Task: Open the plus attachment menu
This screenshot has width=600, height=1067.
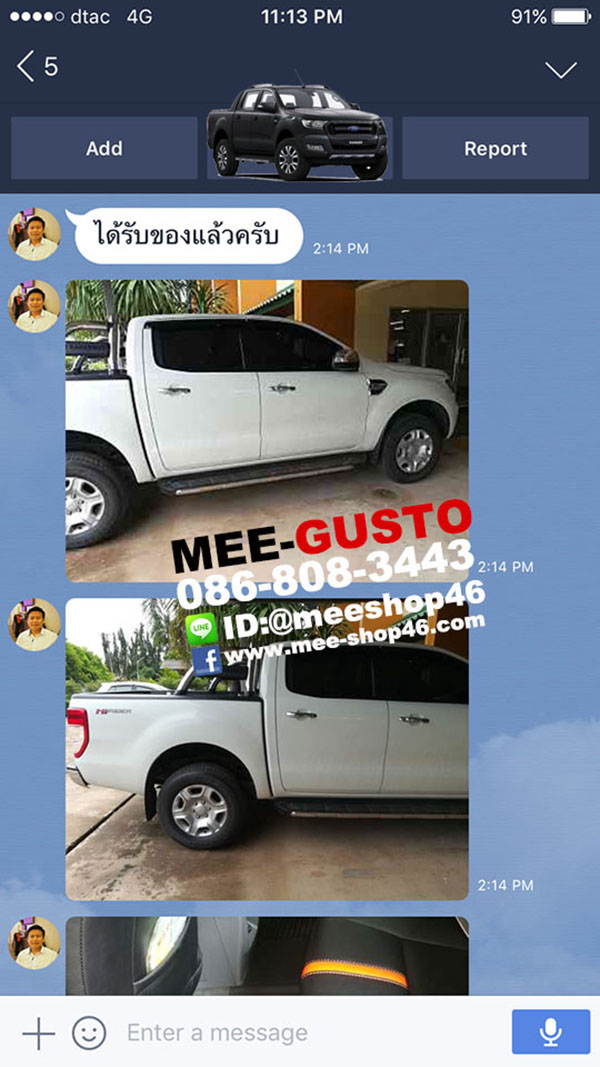Action: [x=38, y=1033]
